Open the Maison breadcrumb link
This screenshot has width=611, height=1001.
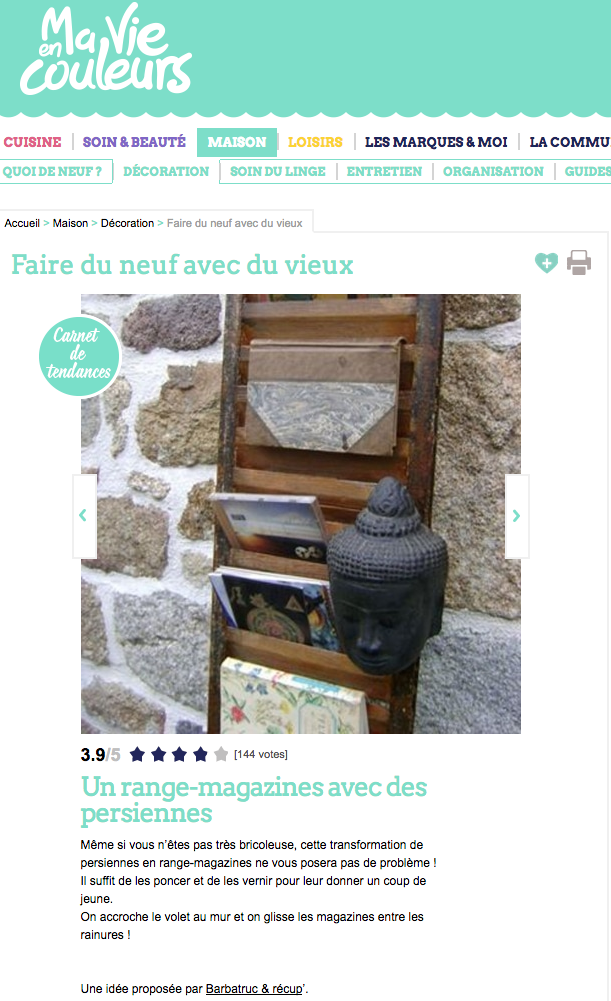click(70, 223)
